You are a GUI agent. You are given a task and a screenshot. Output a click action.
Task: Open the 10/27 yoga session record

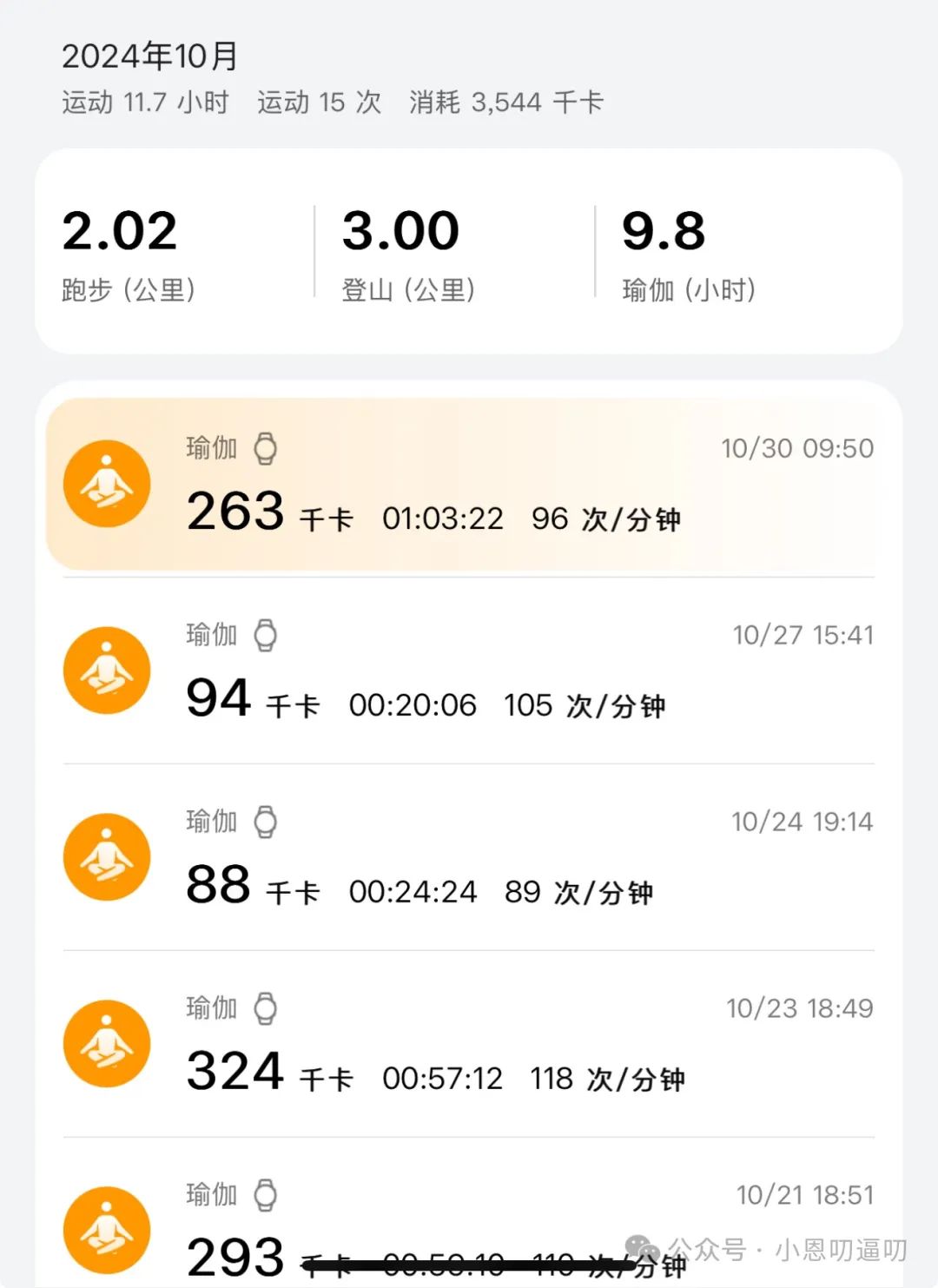click(469, 670)
